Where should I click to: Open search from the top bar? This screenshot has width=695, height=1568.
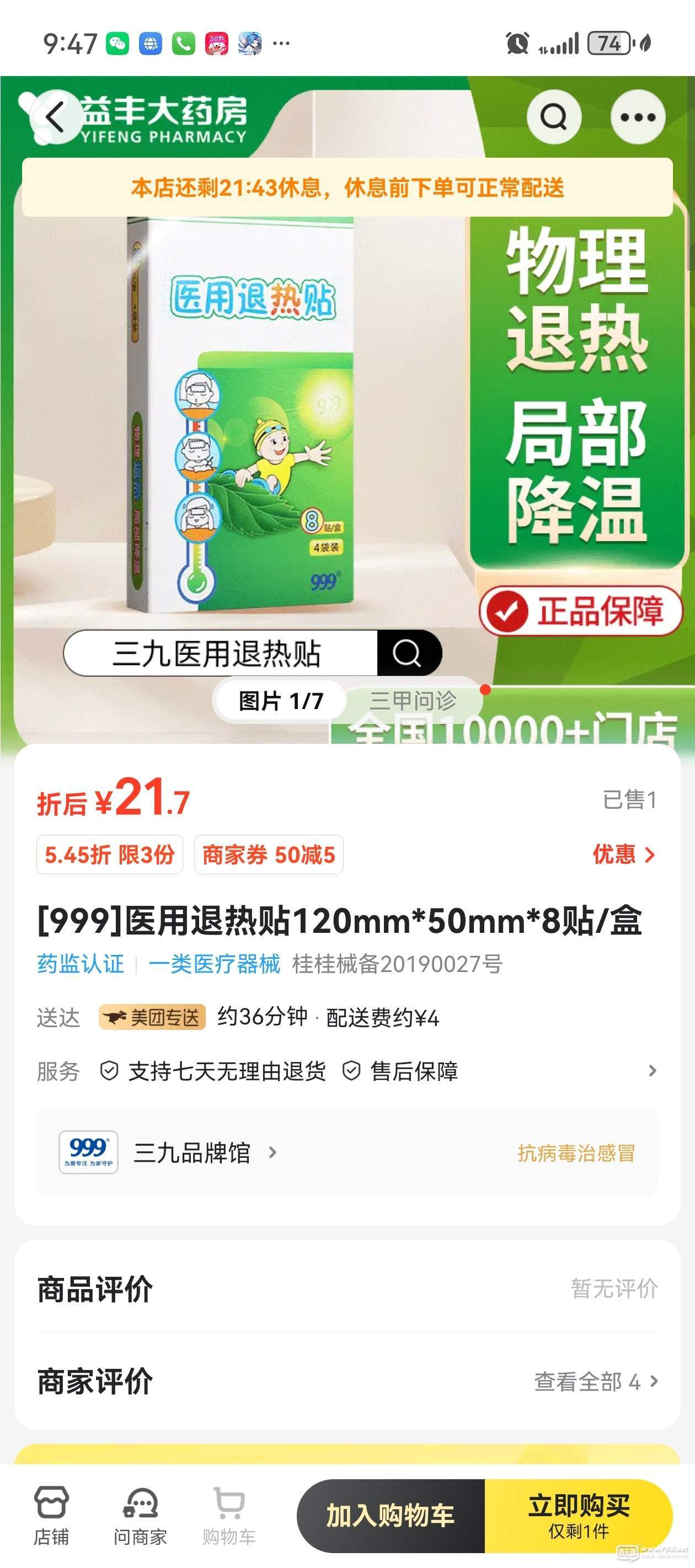tap(553, 117)
